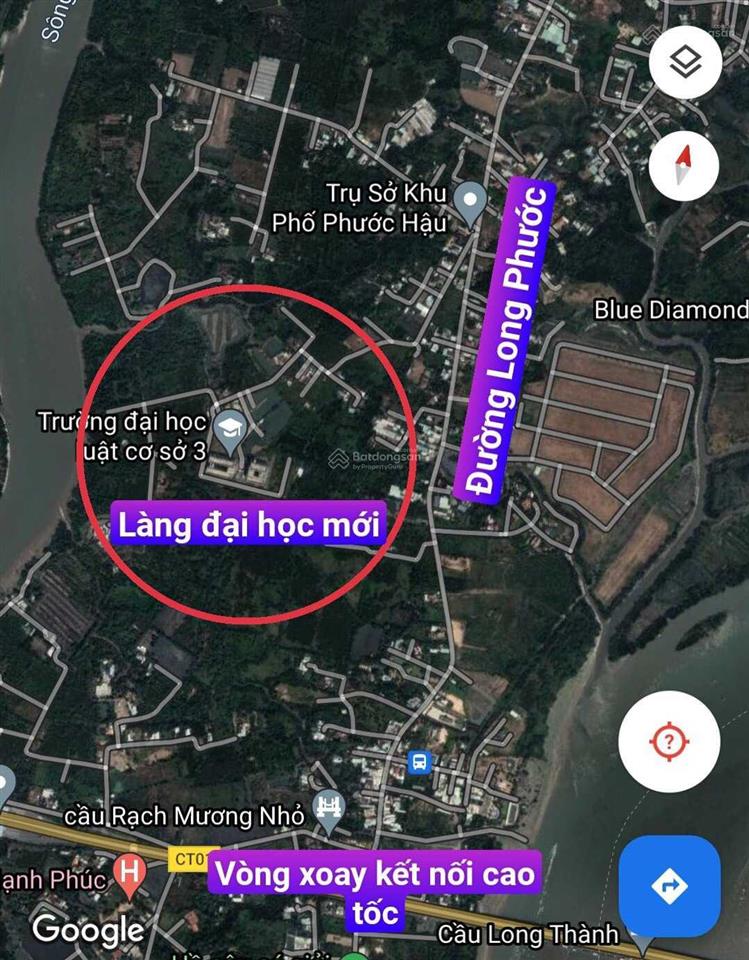Select the Trụ Sở Khu Phố Phước Hậu pin

coord(469,202)
